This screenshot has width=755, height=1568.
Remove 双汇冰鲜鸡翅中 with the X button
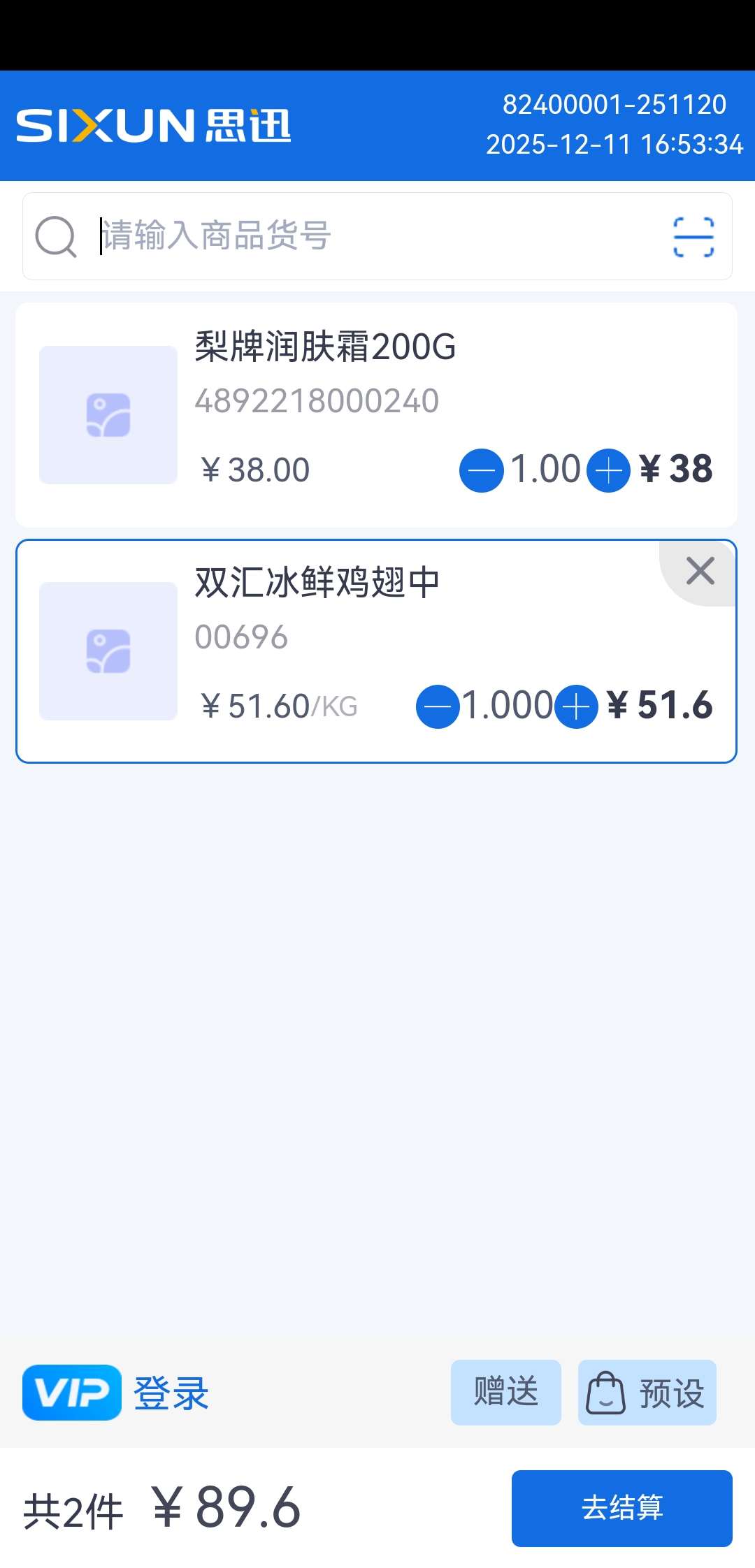700,571
